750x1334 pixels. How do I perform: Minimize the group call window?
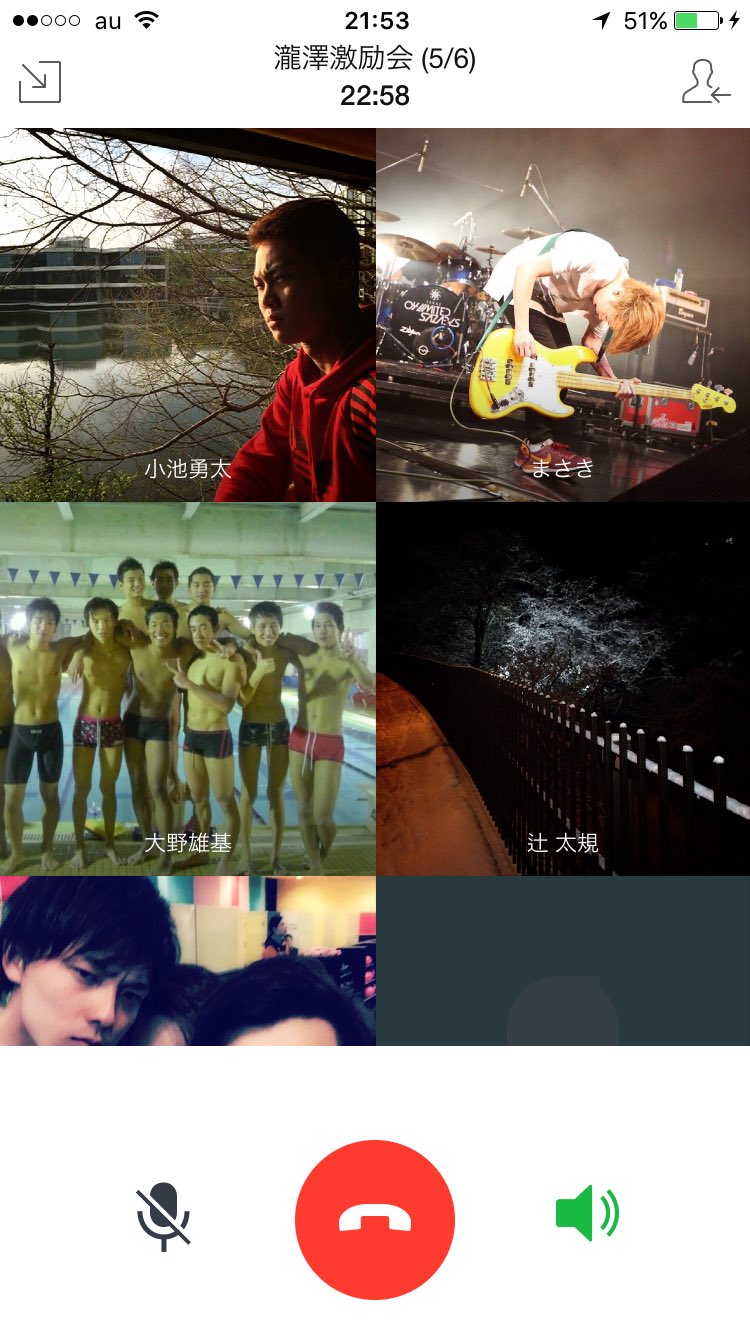(x=40, y=82)
